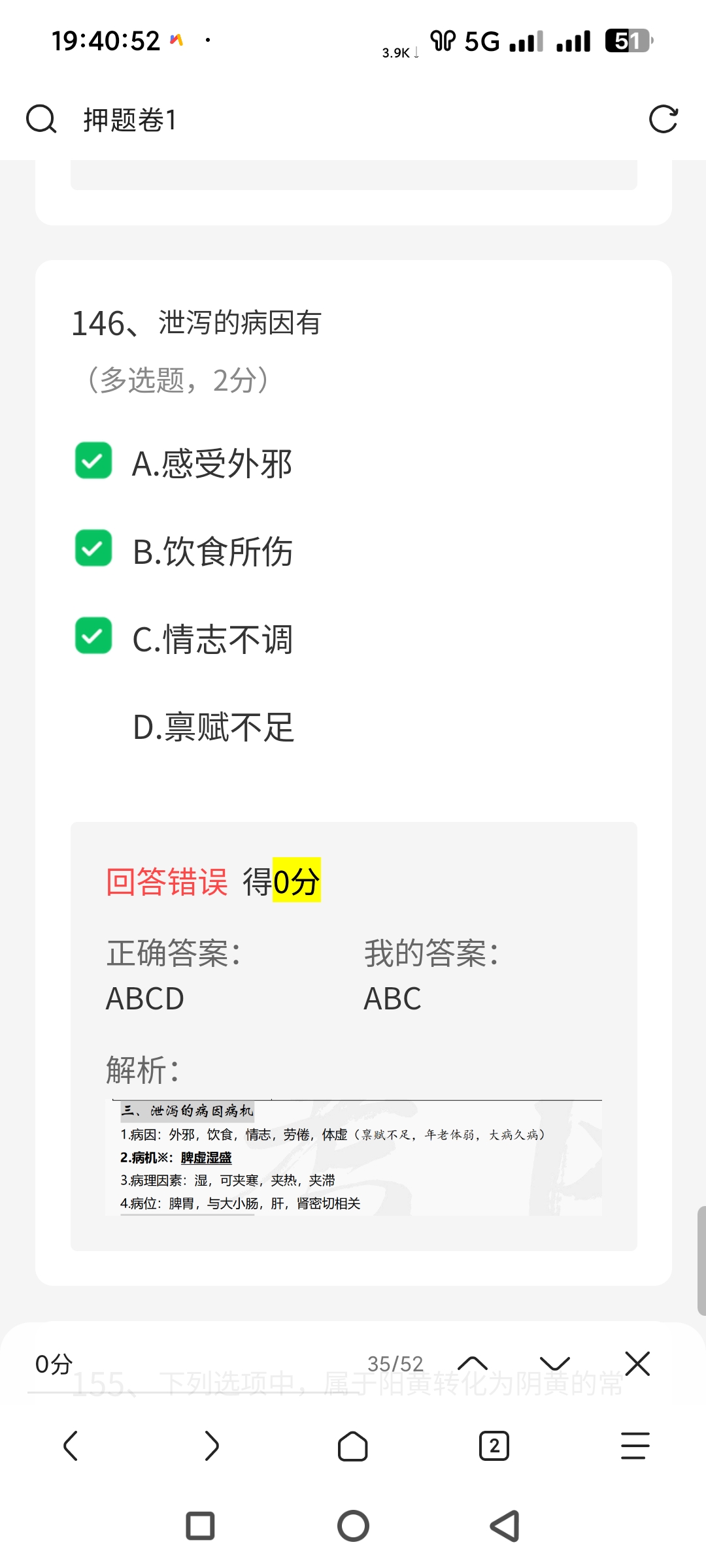Jump to next find result with down arrow
This screenshot has height=1568, width=706.
click(555, 1364)
